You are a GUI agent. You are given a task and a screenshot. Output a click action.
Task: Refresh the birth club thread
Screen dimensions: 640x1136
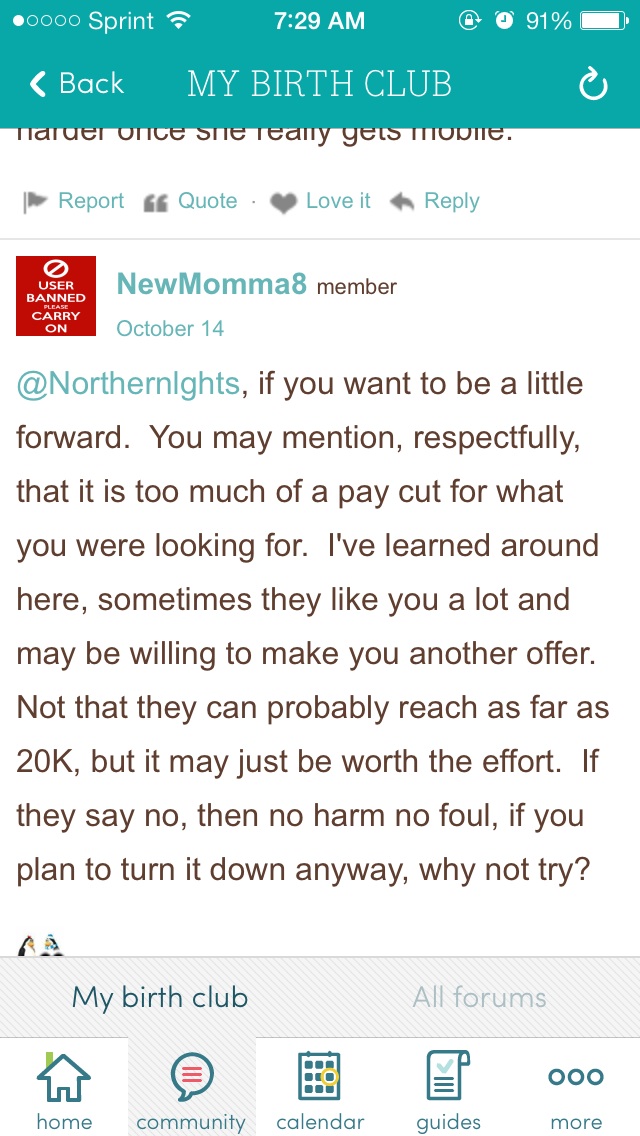[x=593, y=86]
